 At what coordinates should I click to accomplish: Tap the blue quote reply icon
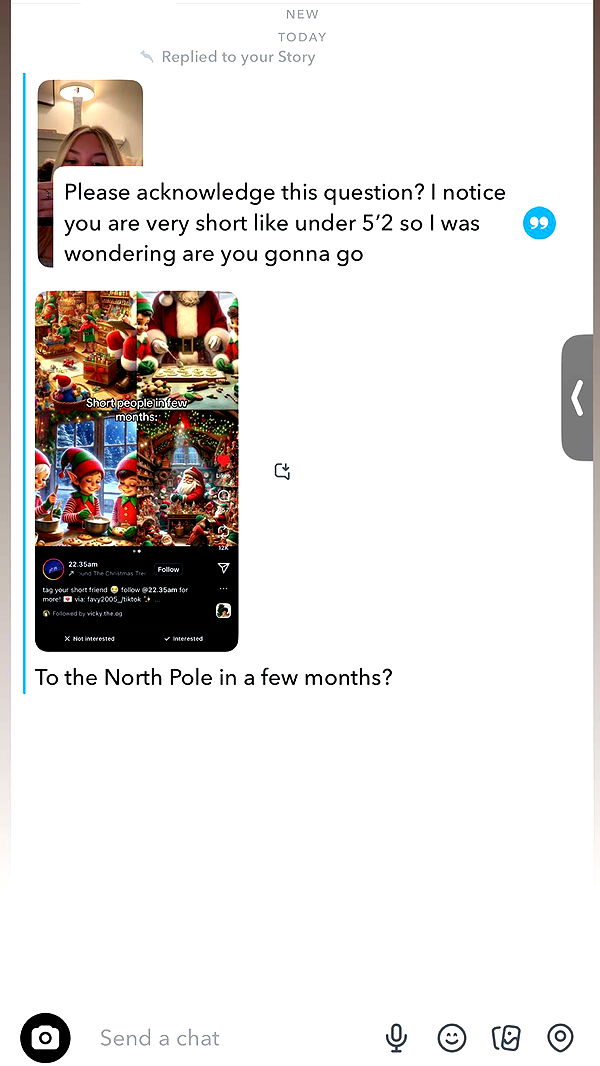539,223
